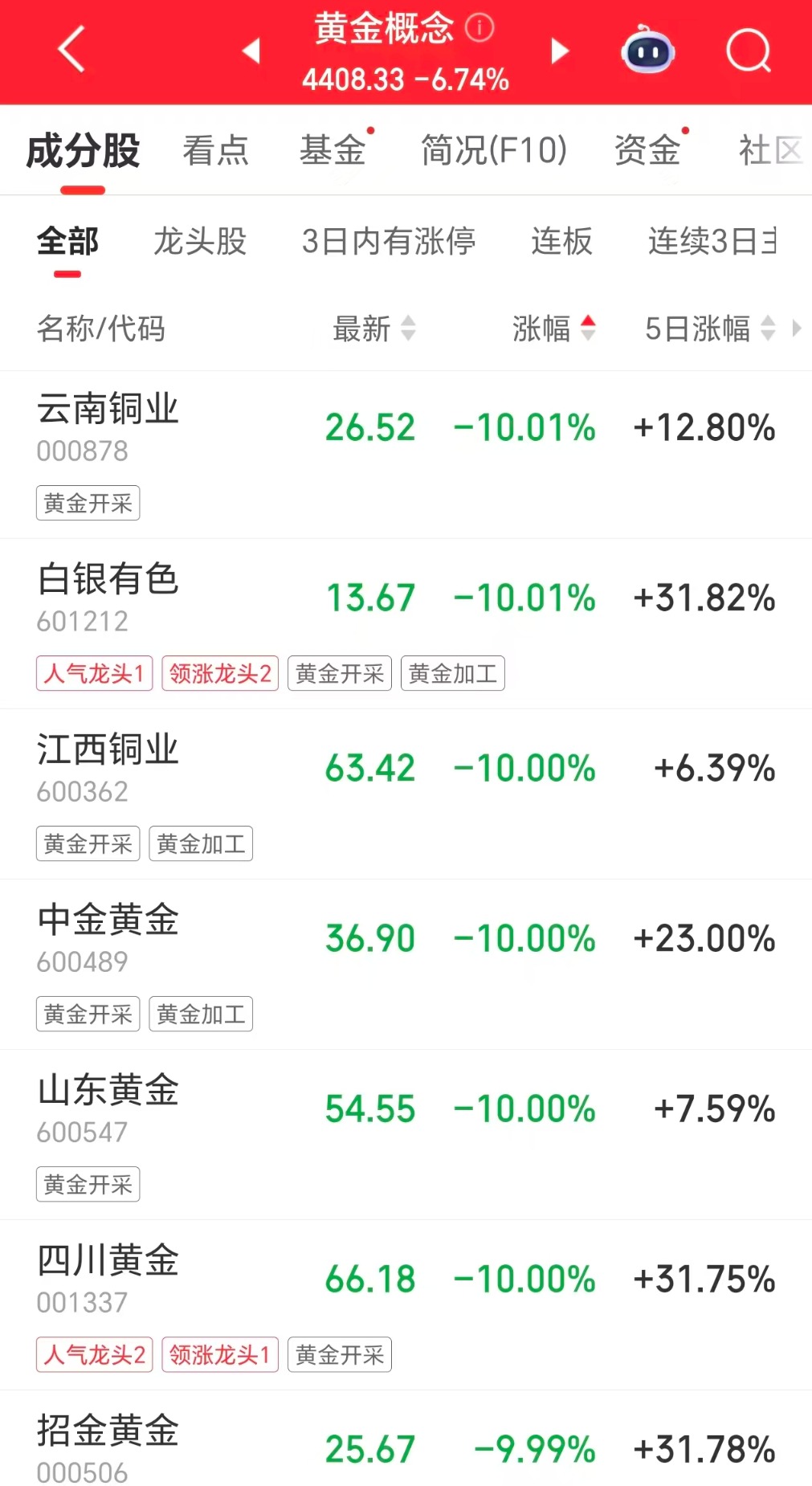Switch to the 看点 tab

point(215,150)
